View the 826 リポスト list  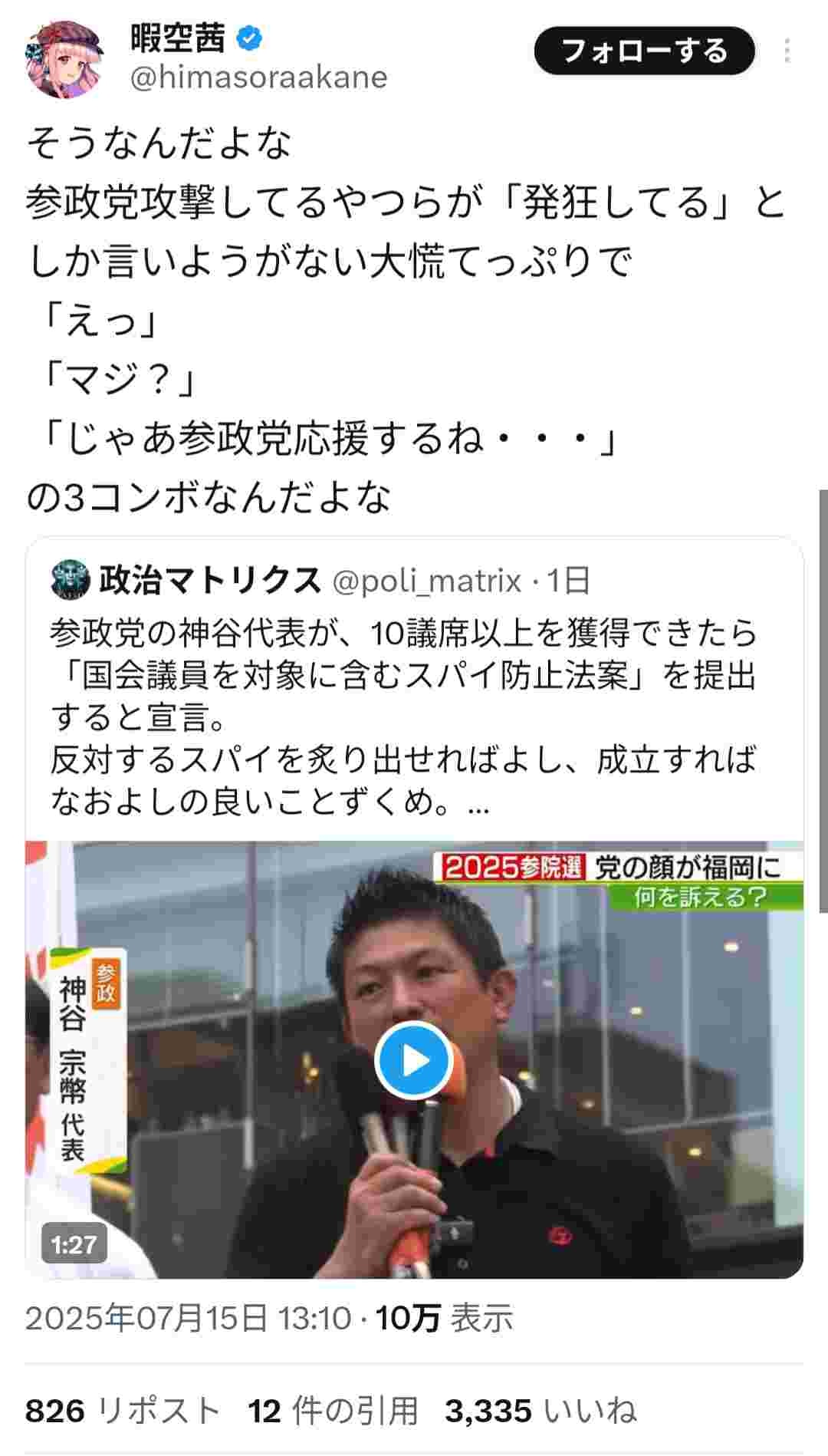tap(123, 1411)
